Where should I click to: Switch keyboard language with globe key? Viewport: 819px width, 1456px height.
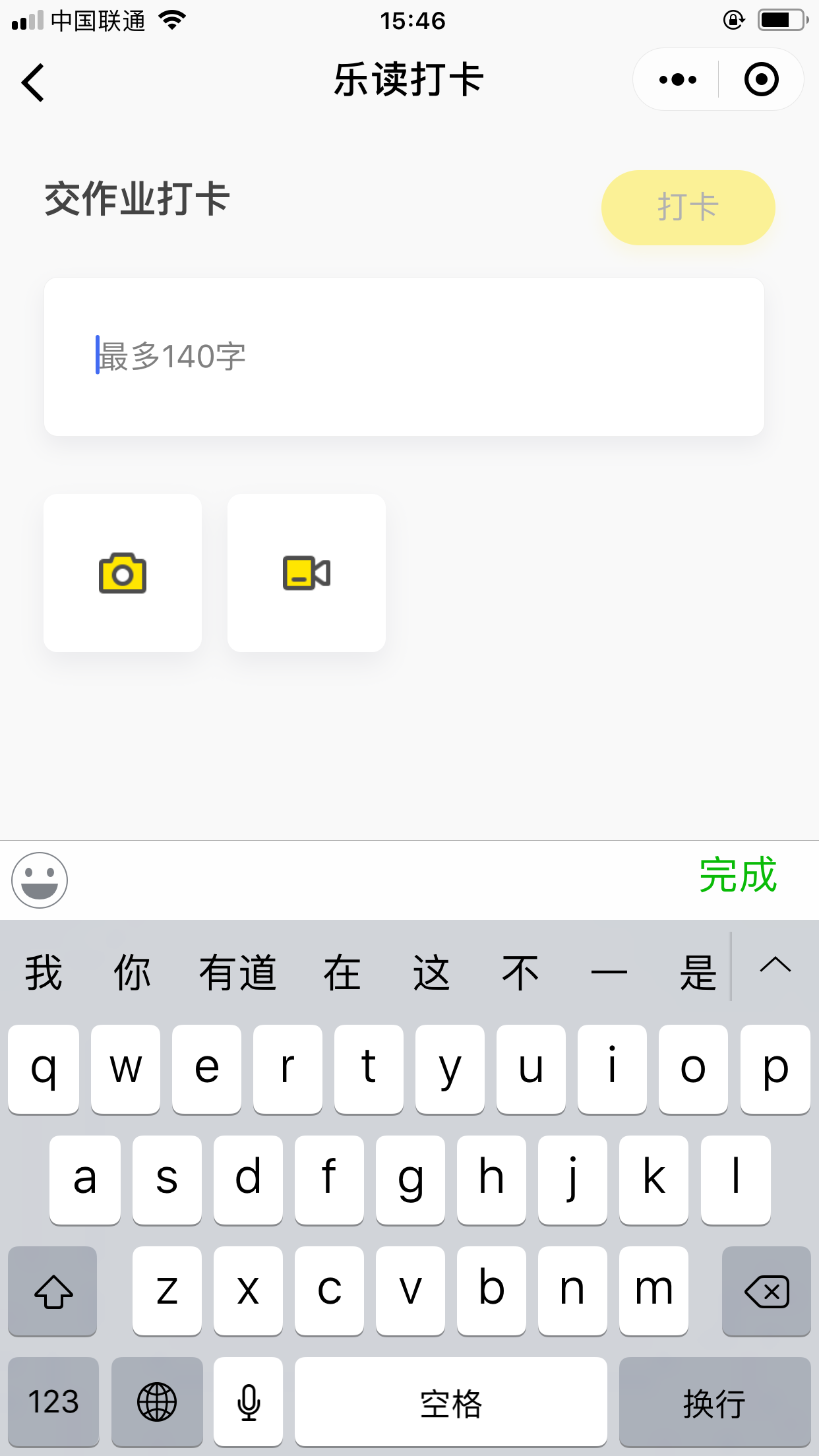[x=157, y=1401]
